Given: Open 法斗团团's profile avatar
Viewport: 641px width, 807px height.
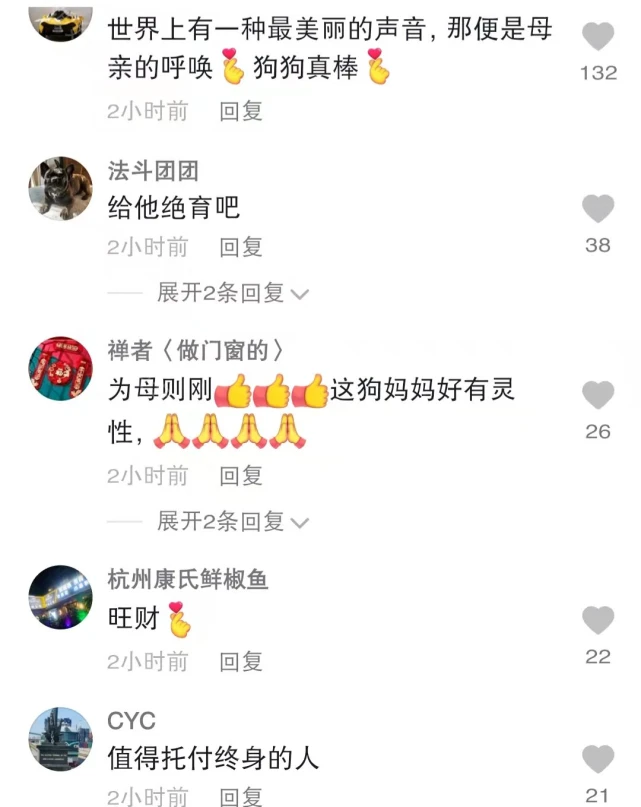Looking at the screenshot, I should [60, 188].
